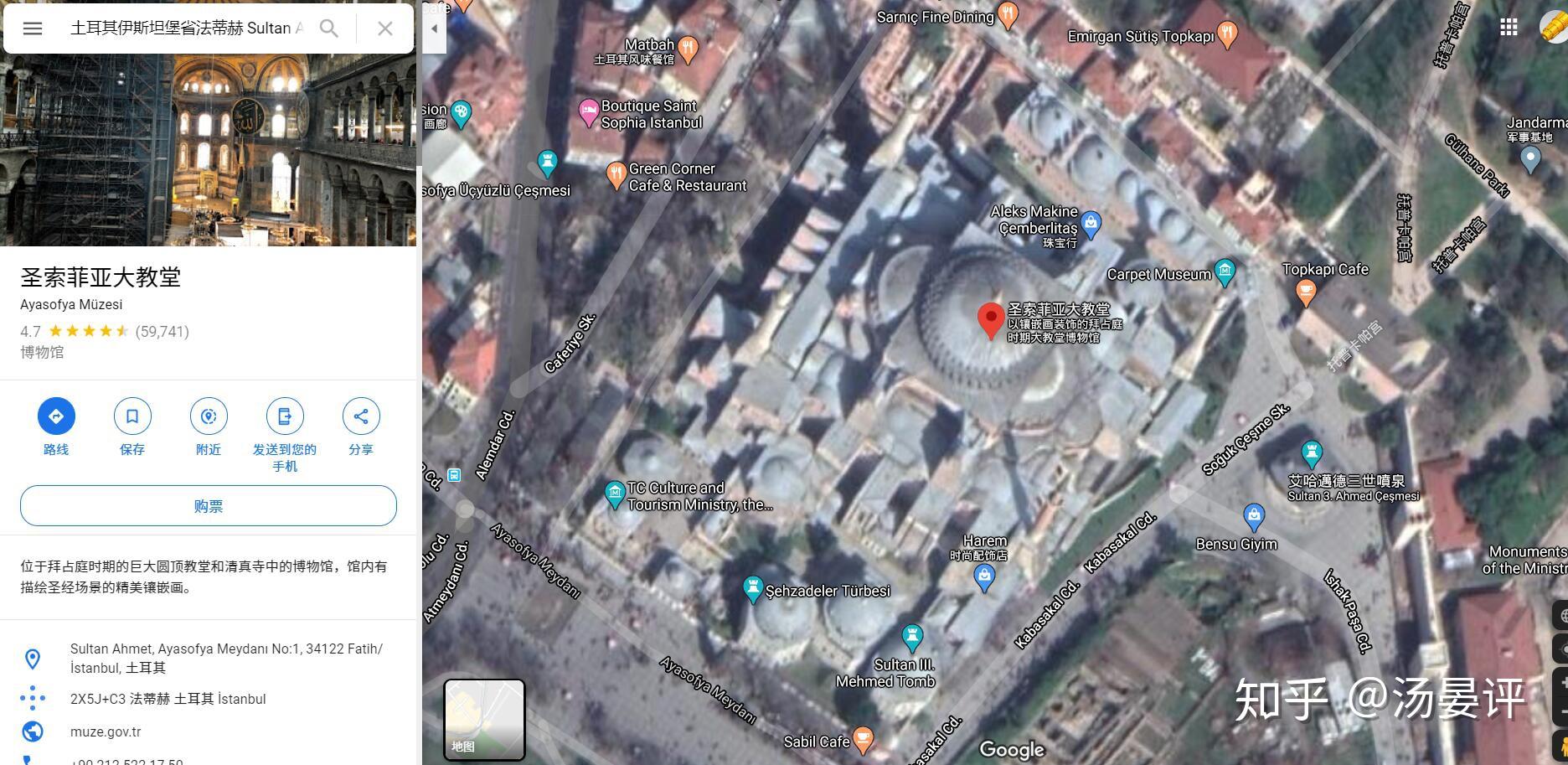
Task: Open the Google apps grid
Action: [x=1509, y=28]
